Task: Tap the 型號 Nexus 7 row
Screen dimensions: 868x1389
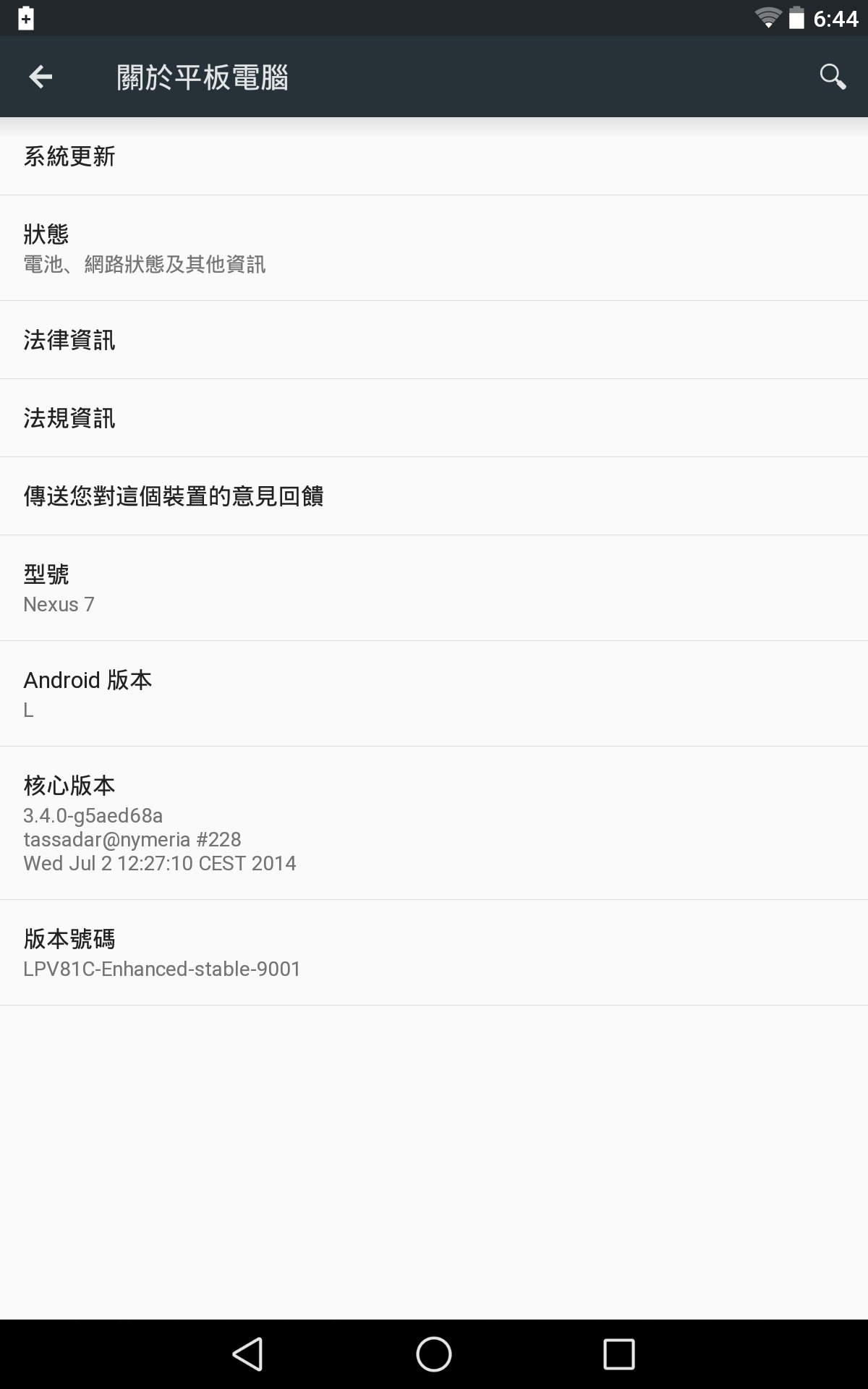Action: (x=434, y=588)
